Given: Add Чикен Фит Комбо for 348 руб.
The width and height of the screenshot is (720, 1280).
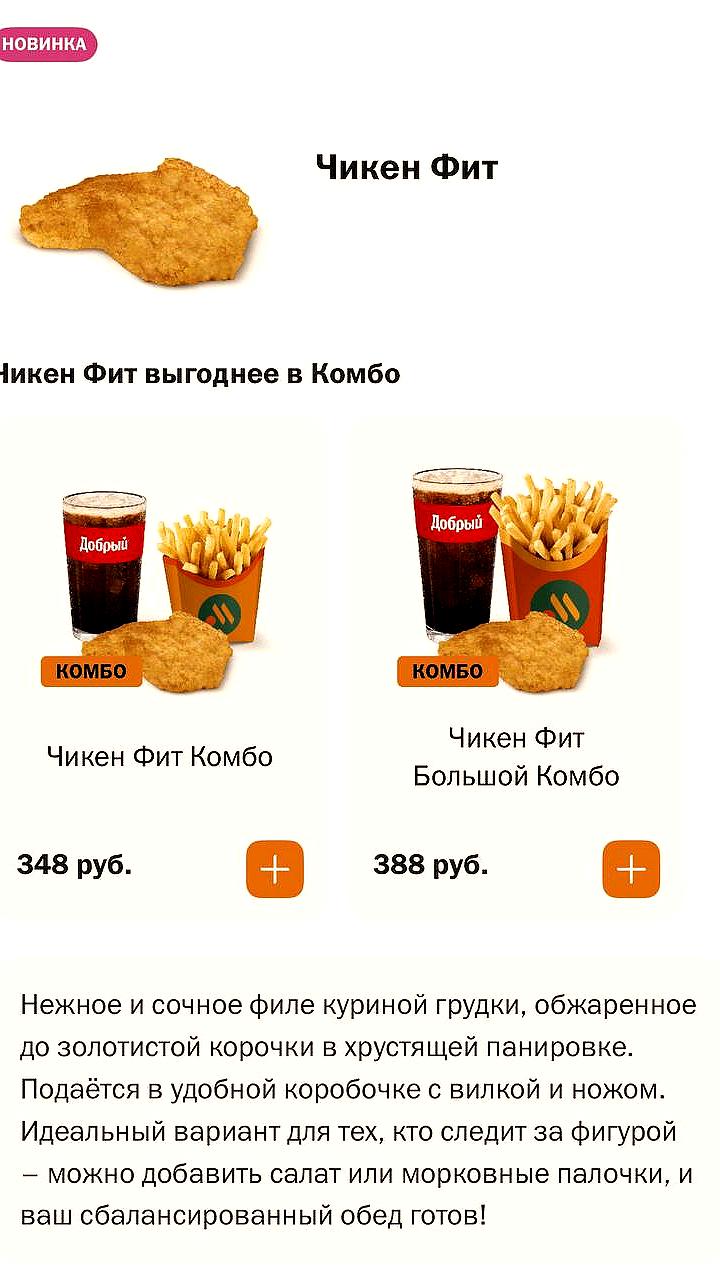Looking at the screenshot, I should pos(274,869).
